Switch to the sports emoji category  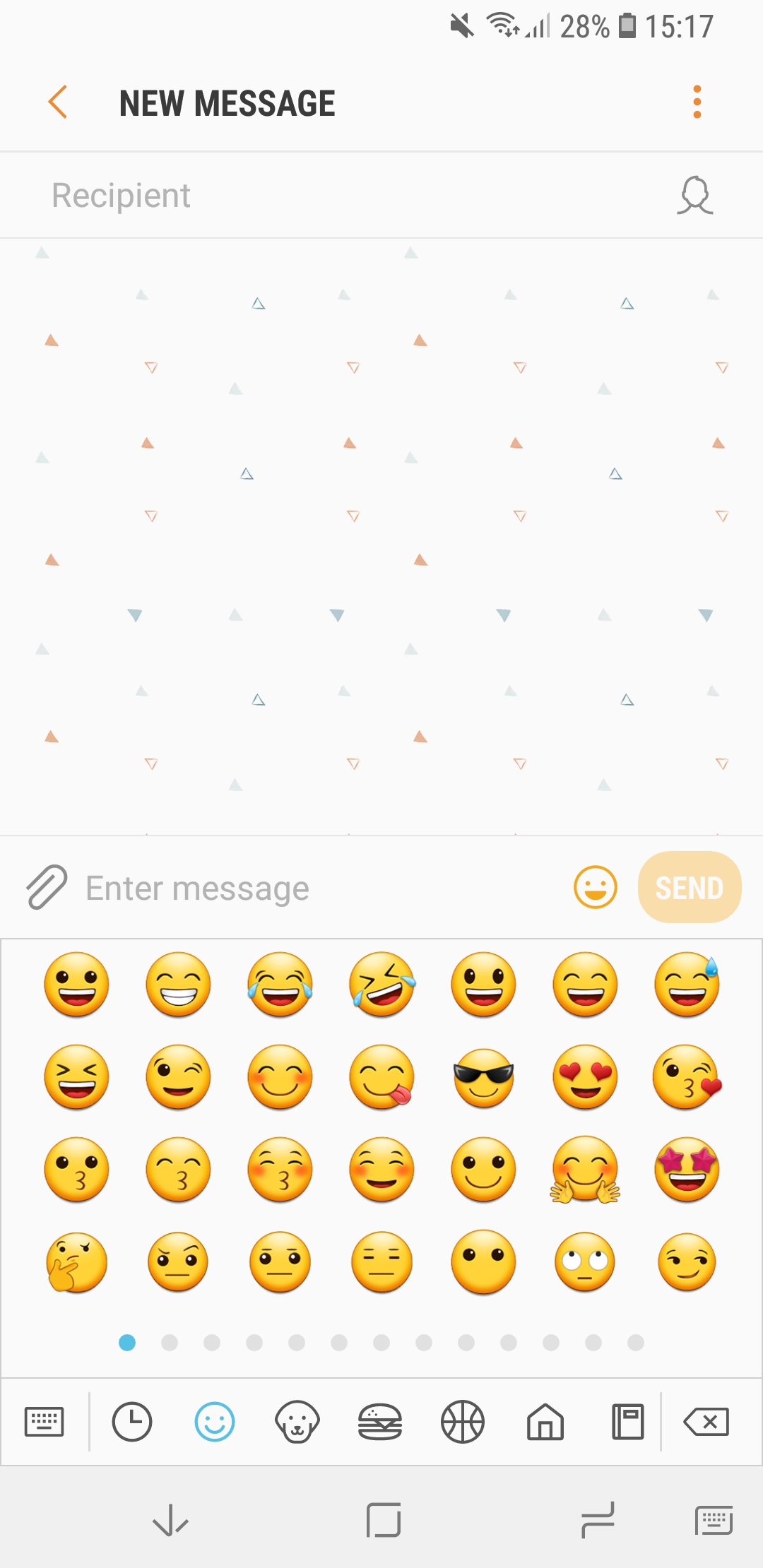point(463,1421)
